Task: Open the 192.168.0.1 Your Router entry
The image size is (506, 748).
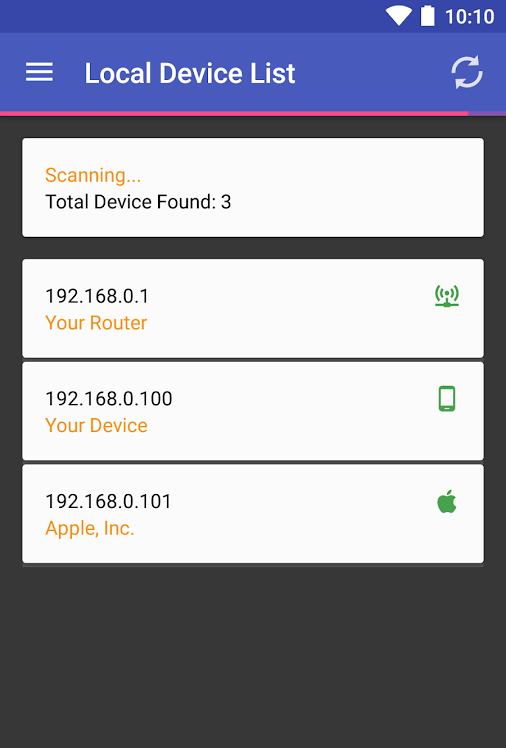Action: [253, 309]
